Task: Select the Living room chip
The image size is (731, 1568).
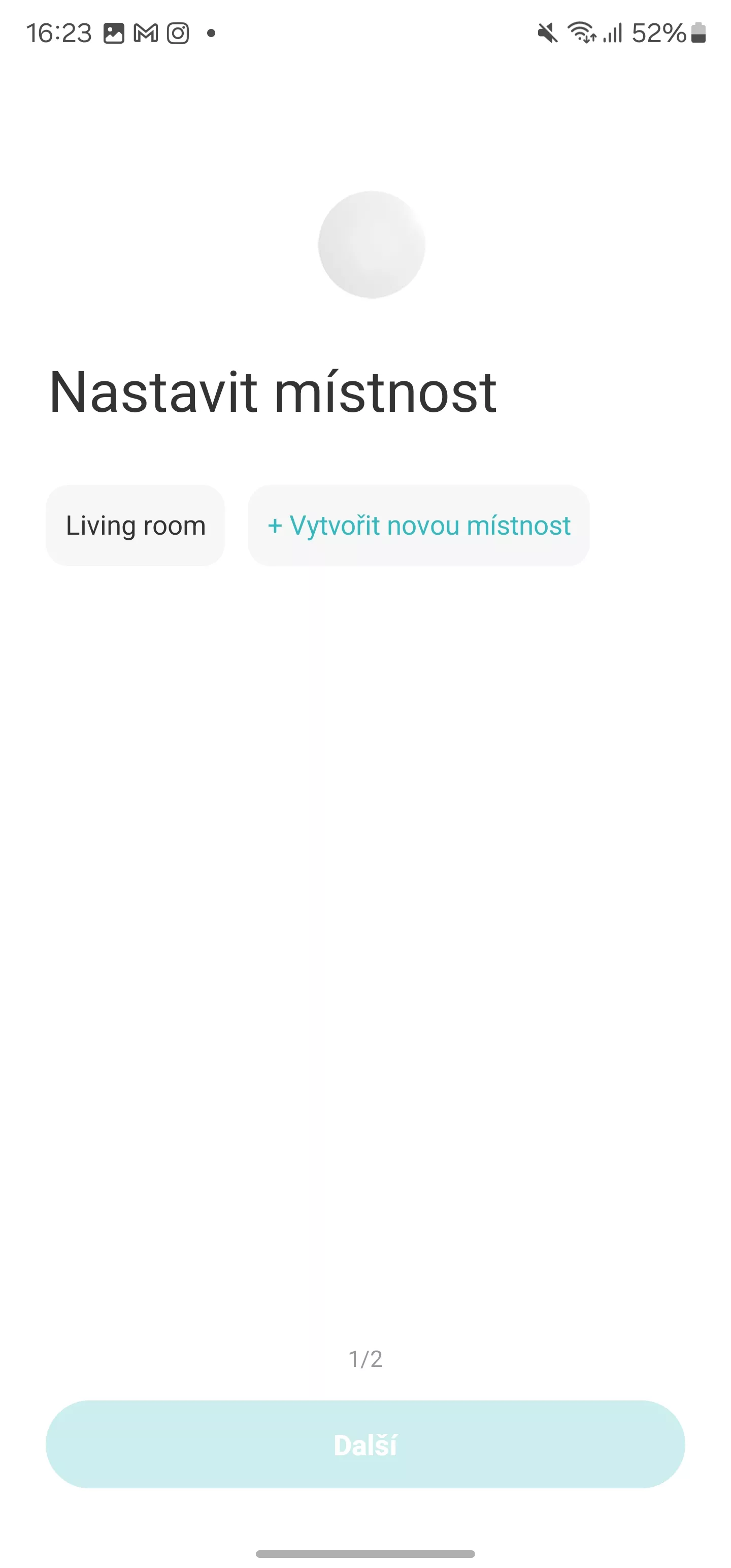Action: coord(135,526)
